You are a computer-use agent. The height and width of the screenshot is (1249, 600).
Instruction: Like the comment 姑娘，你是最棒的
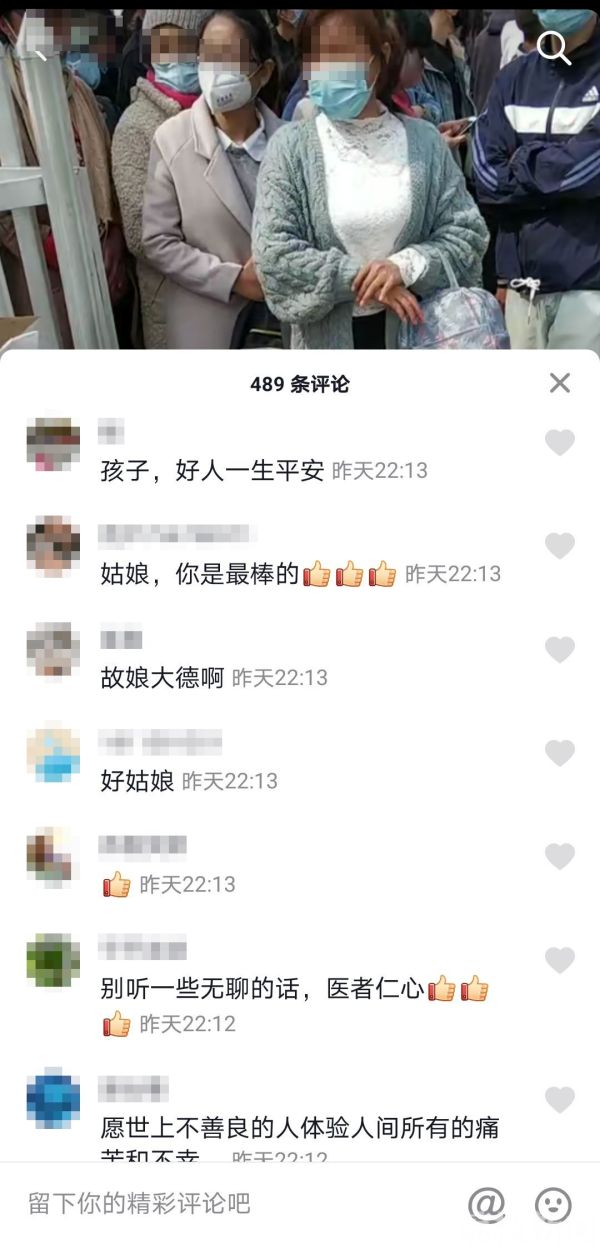point(560,546)
